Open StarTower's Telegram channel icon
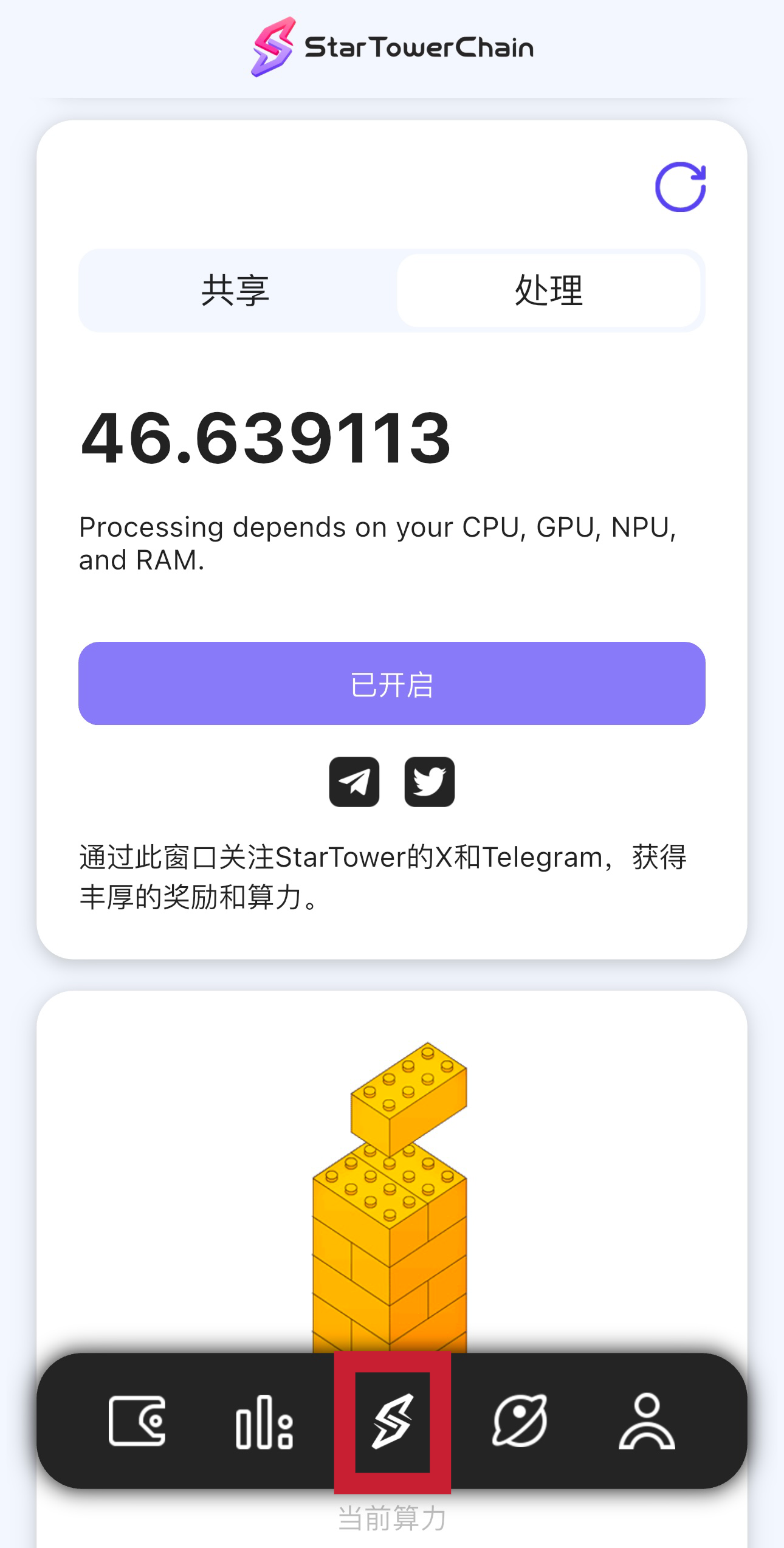The width and height of the screenshot is (784, 1548). coord(354,782)
